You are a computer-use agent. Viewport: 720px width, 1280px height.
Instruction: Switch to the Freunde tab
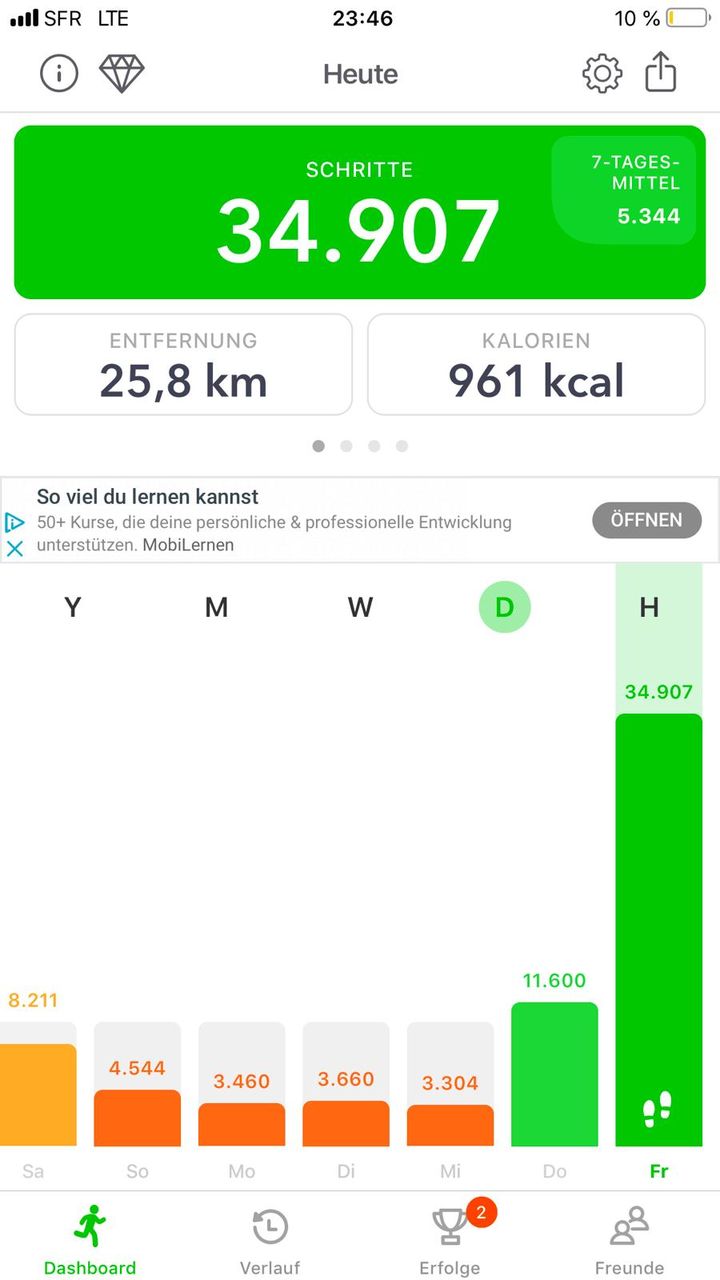630,1240
